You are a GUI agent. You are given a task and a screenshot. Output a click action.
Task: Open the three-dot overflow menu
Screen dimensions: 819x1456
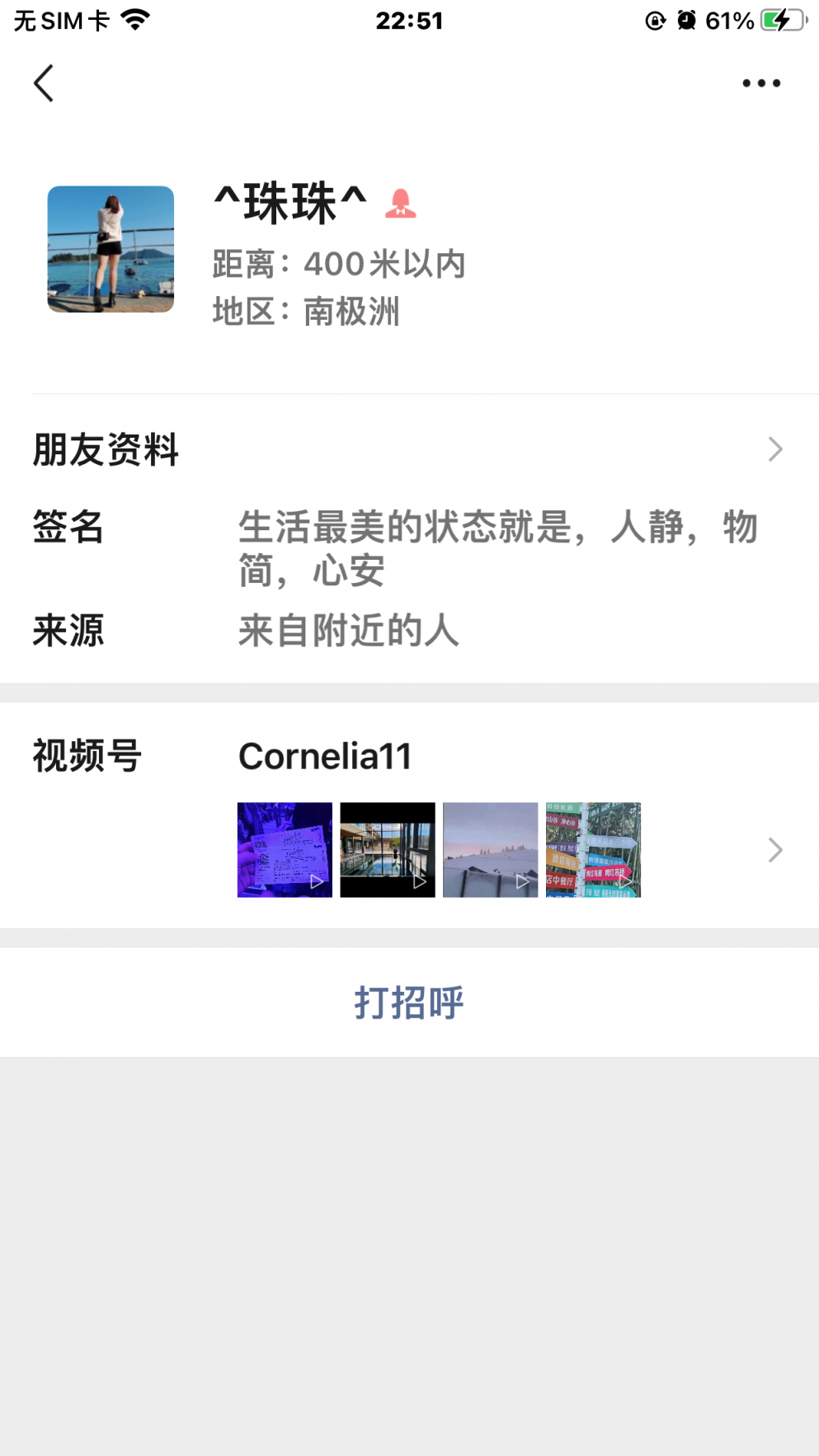pyautogui.click(x=760, y=83)
